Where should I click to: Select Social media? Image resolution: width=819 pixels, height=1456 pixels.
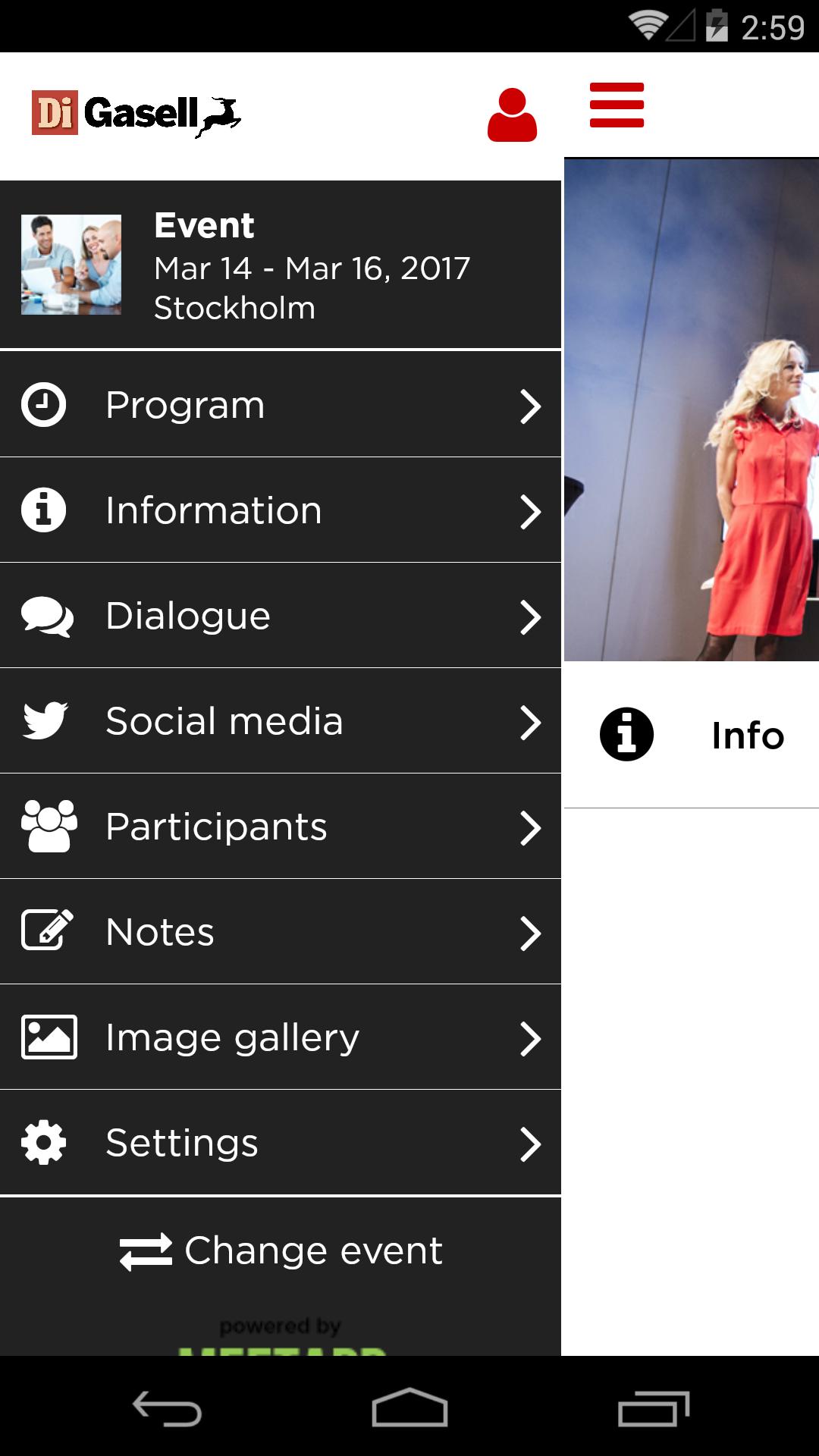coord(281,721)
